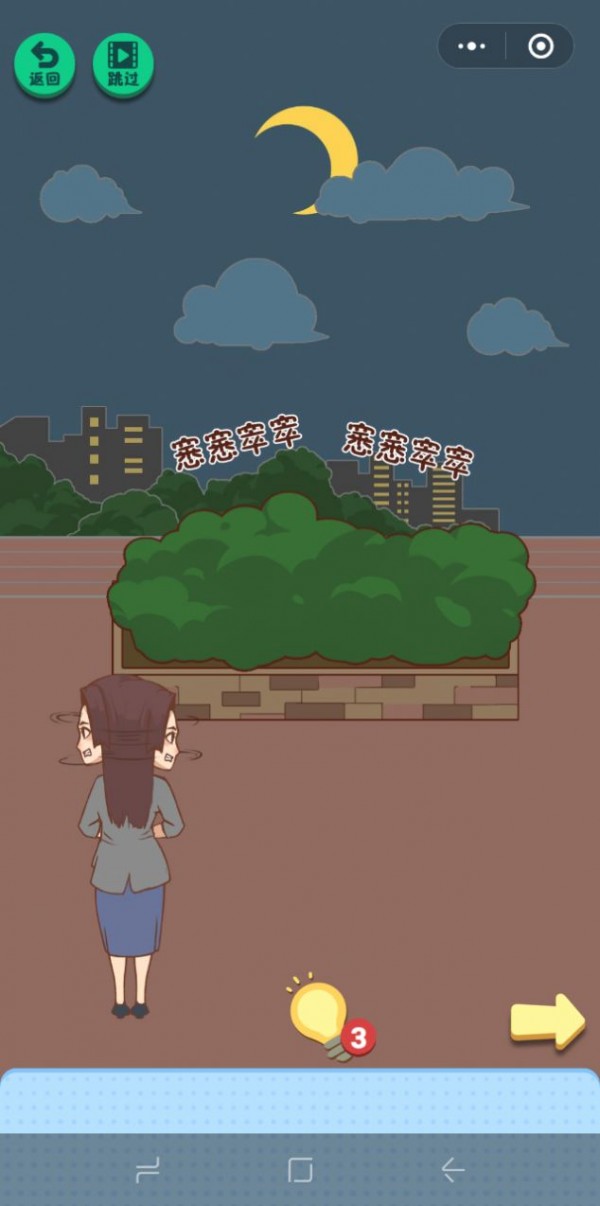600x1206 pixels.
Task: Tap the green 返回 back button
Action: tap(44, 66)
